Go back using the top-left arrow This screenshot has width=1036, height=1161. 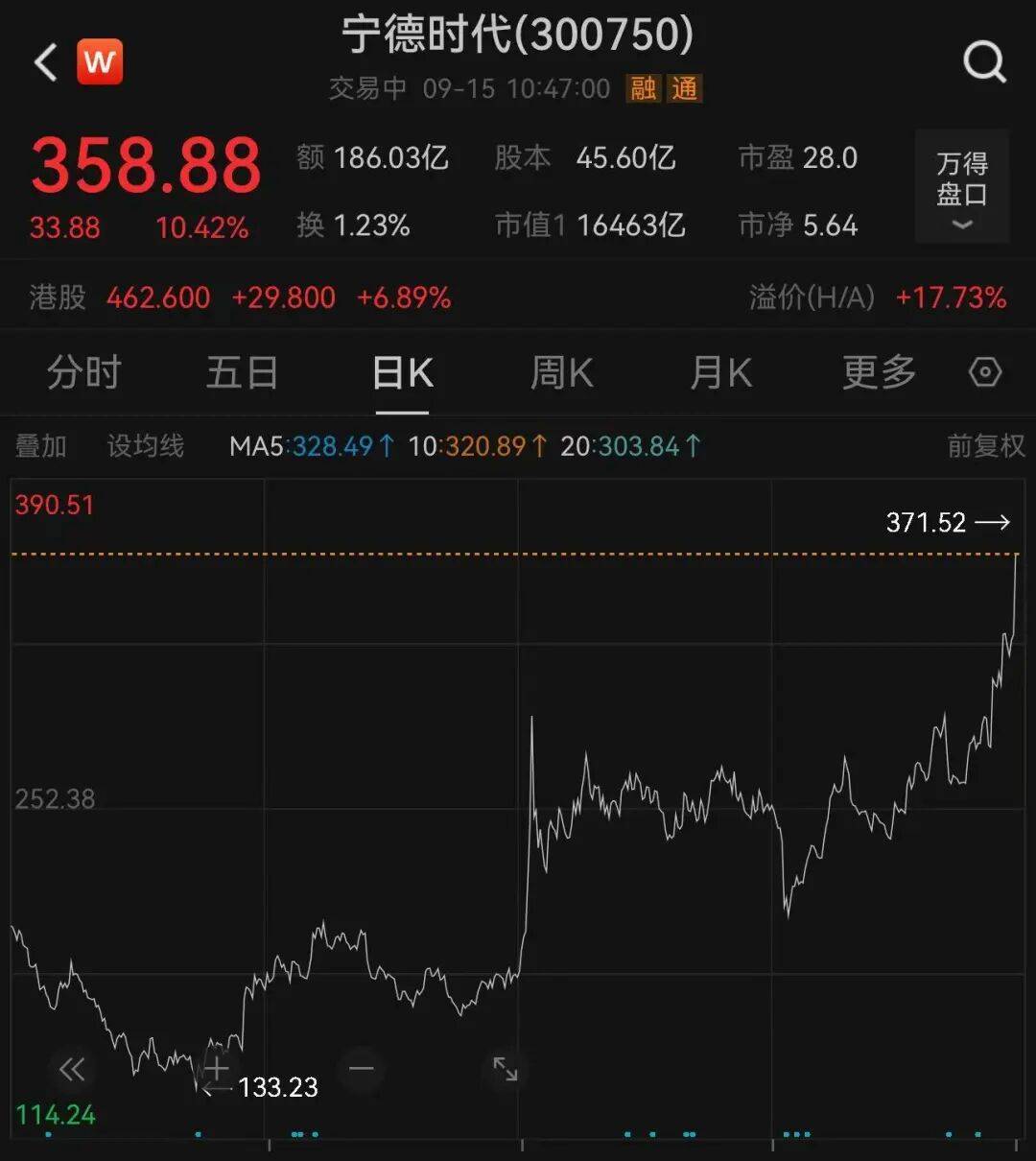[x=45, y=63]
